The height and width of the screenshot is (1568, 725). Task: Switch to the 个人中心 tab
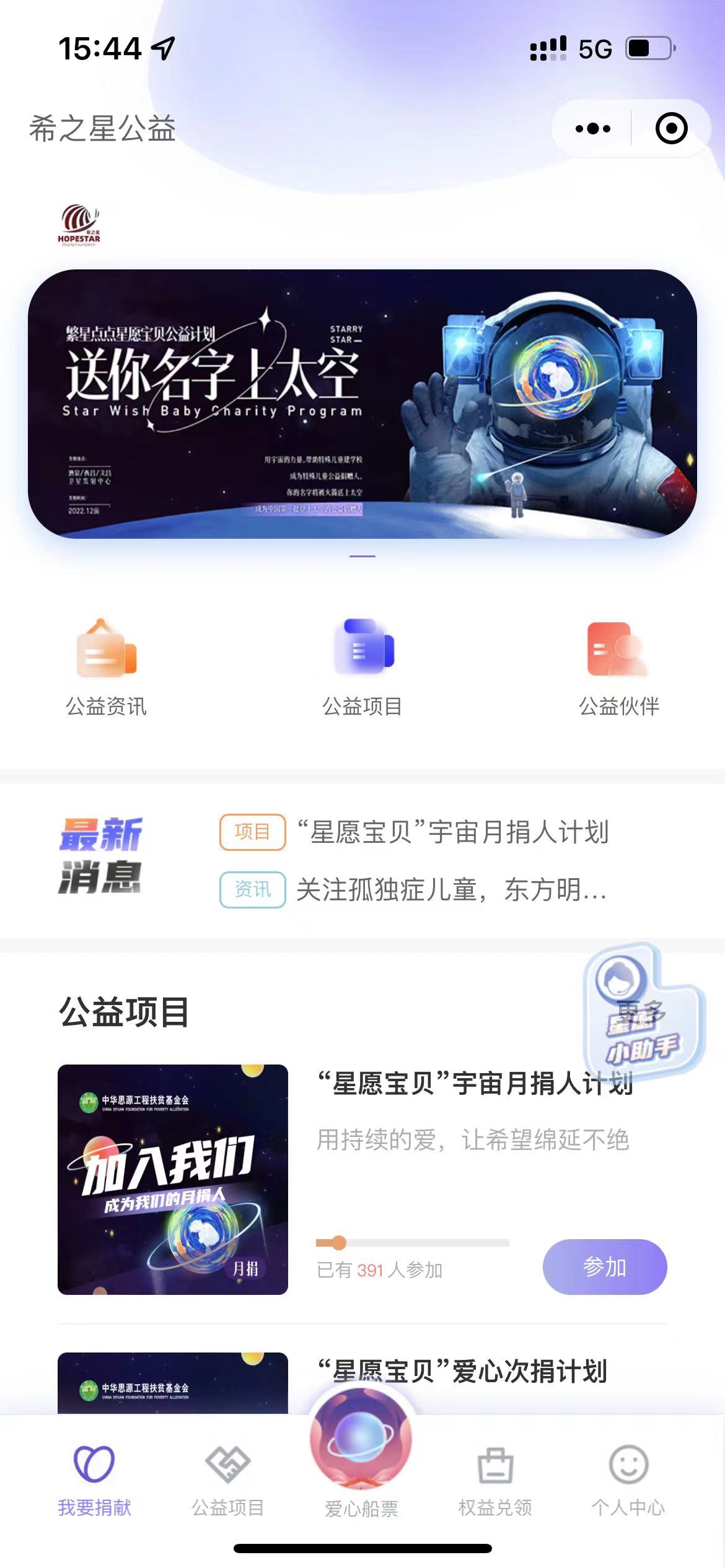[628, 1480]
